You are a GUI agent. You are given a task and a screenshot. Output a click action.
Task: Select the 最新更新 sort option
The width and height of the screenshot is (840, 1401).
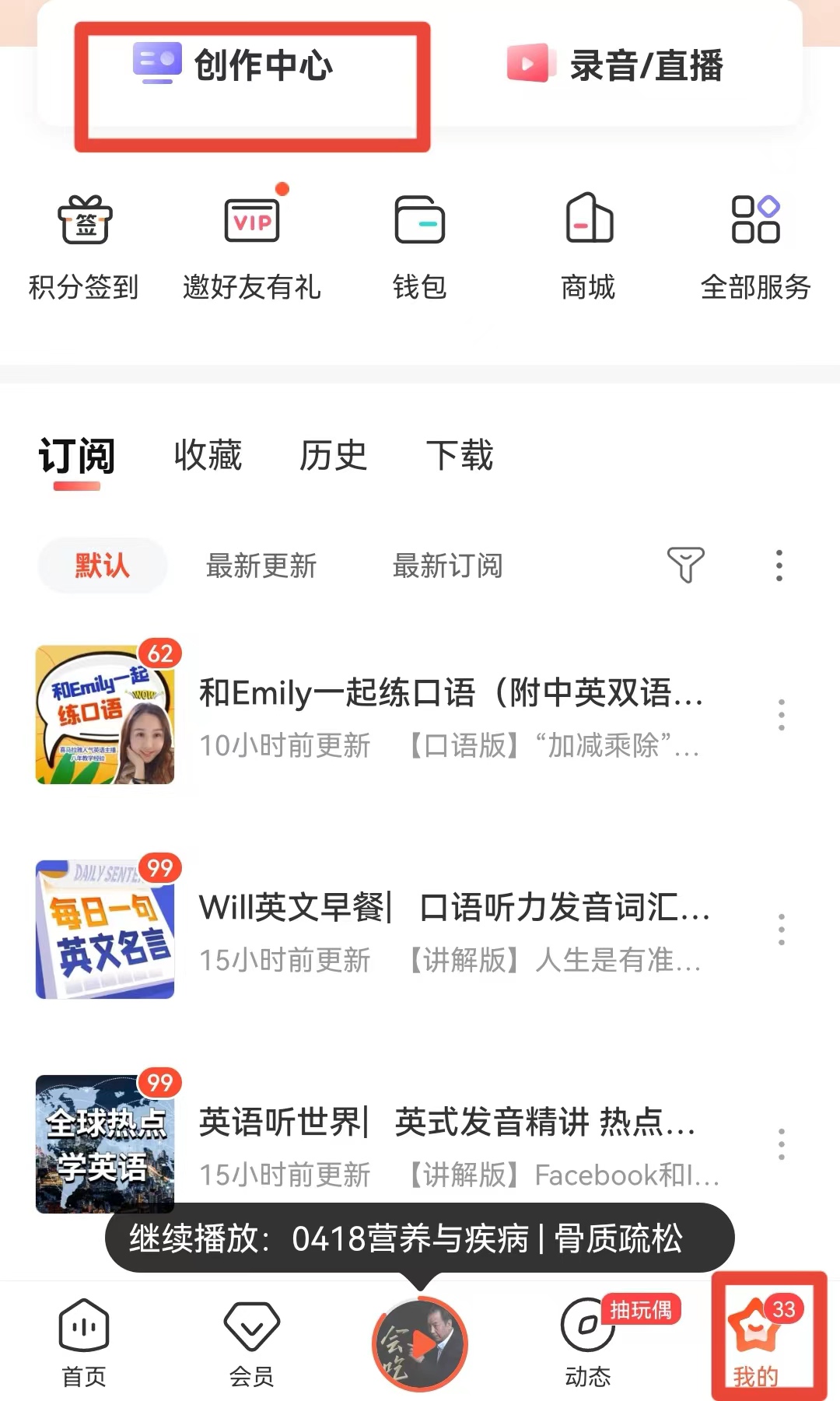click(261, 568)
